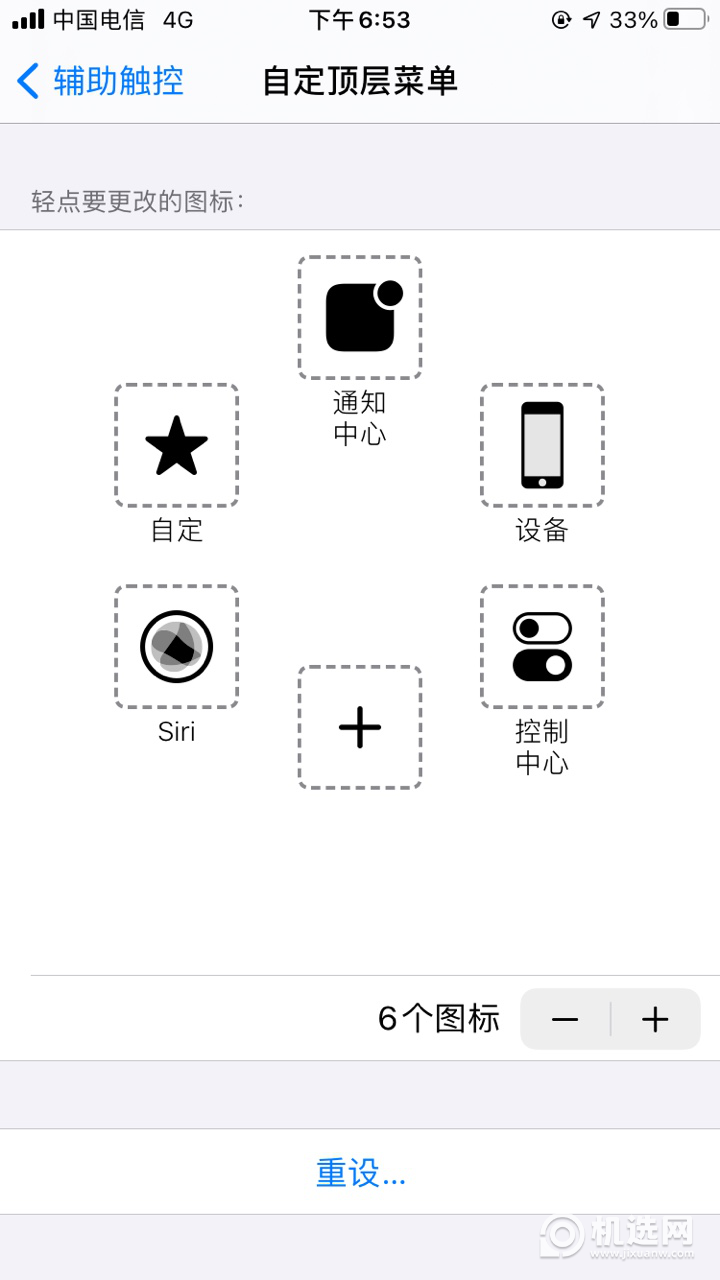This screenshot has width=720, height=1280.
Task: Change the 控制中心 icon slot
Action: (542, 647)
